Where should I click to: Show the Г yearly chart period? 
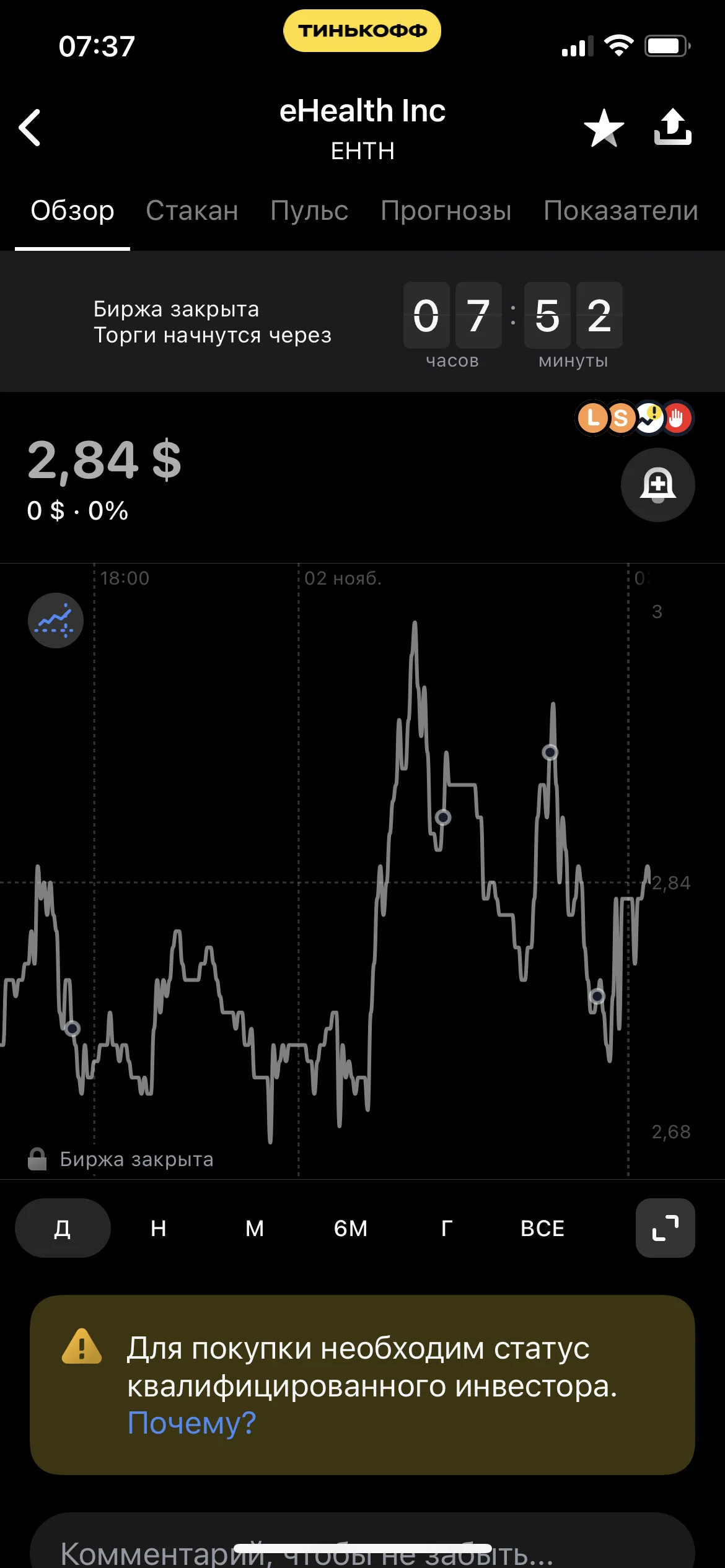pyautogui.click(x=447, y=1228)
